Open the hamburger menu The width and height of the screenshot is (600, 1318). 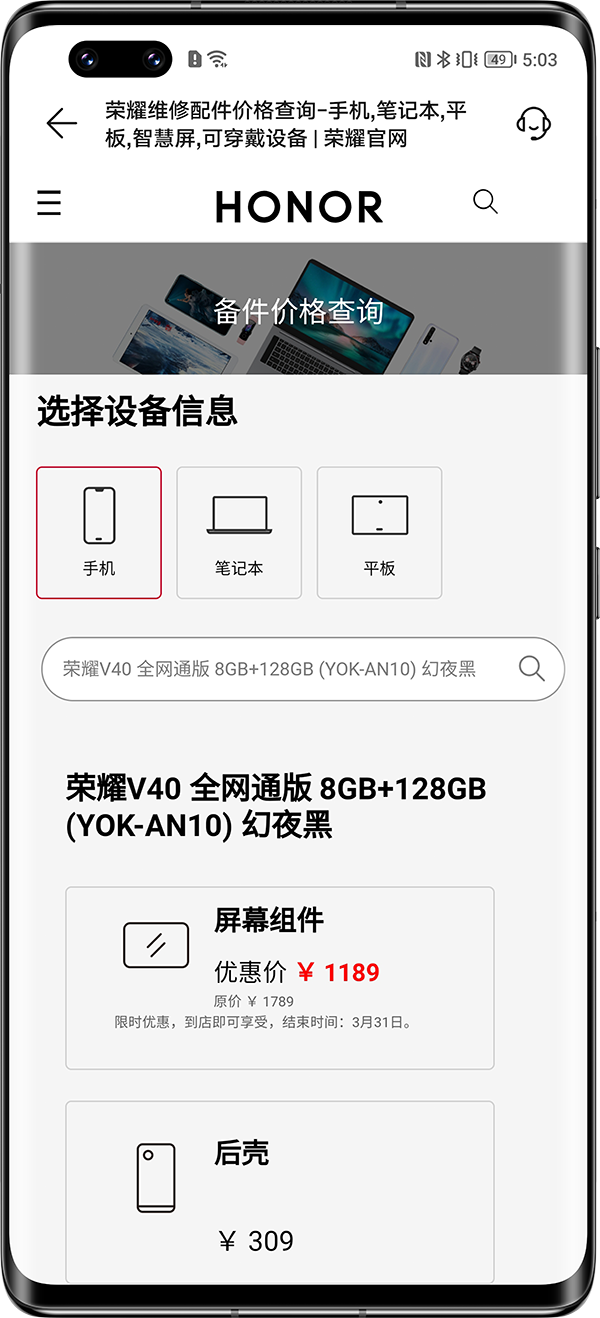pyautogui.click(x=49, y=204)
